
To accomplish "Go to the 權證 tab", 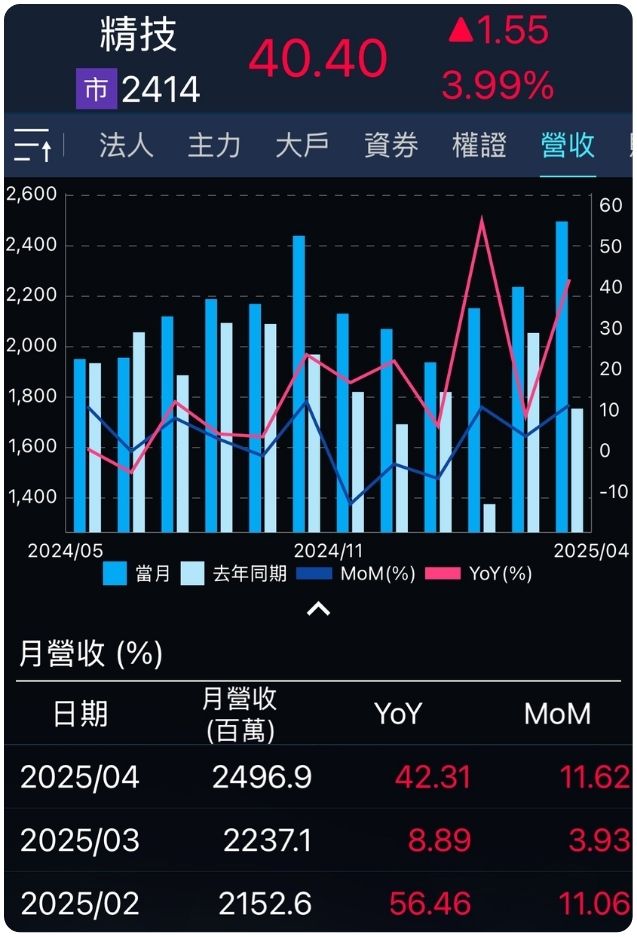I will [x=479, y=146].
